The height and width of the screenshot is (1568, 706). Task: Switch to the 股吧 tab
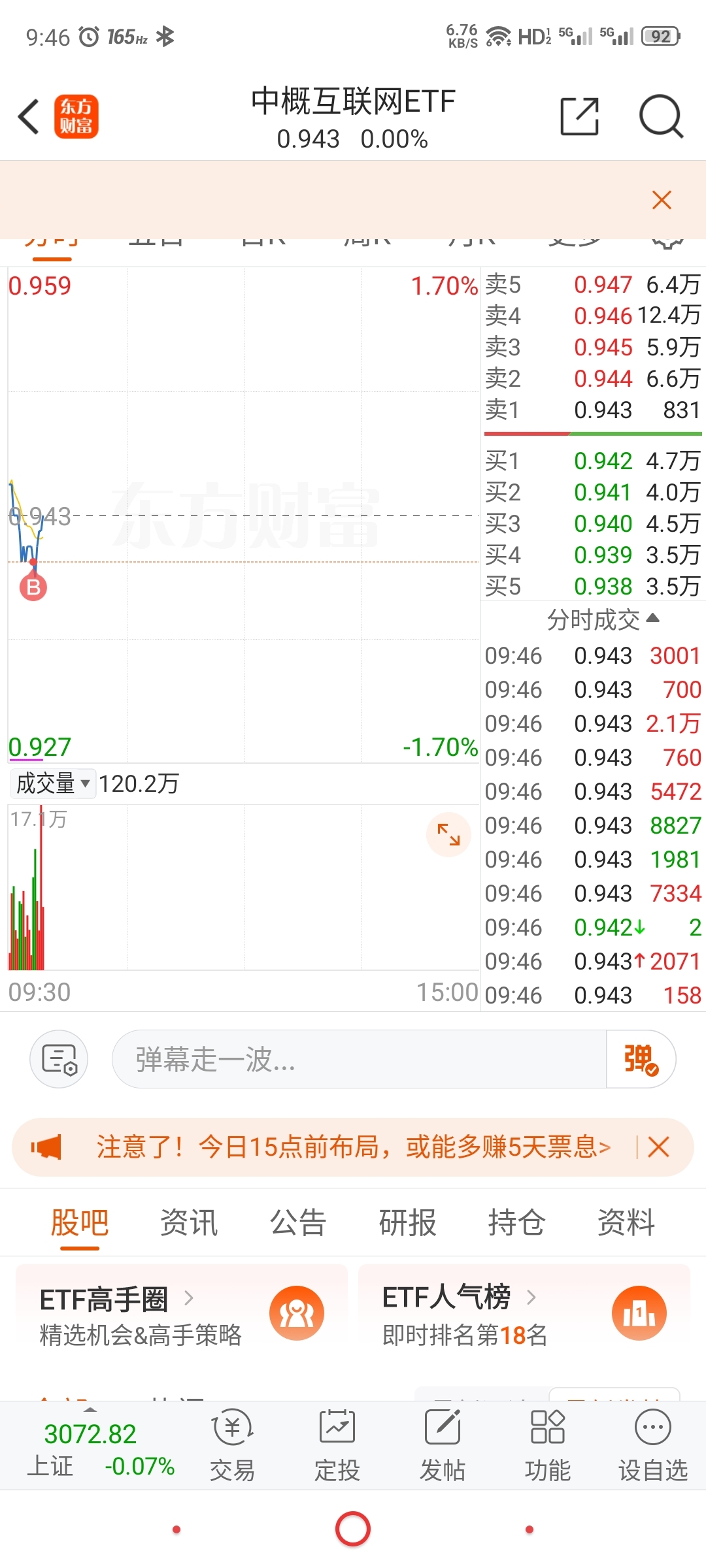tap(78, 1221)
